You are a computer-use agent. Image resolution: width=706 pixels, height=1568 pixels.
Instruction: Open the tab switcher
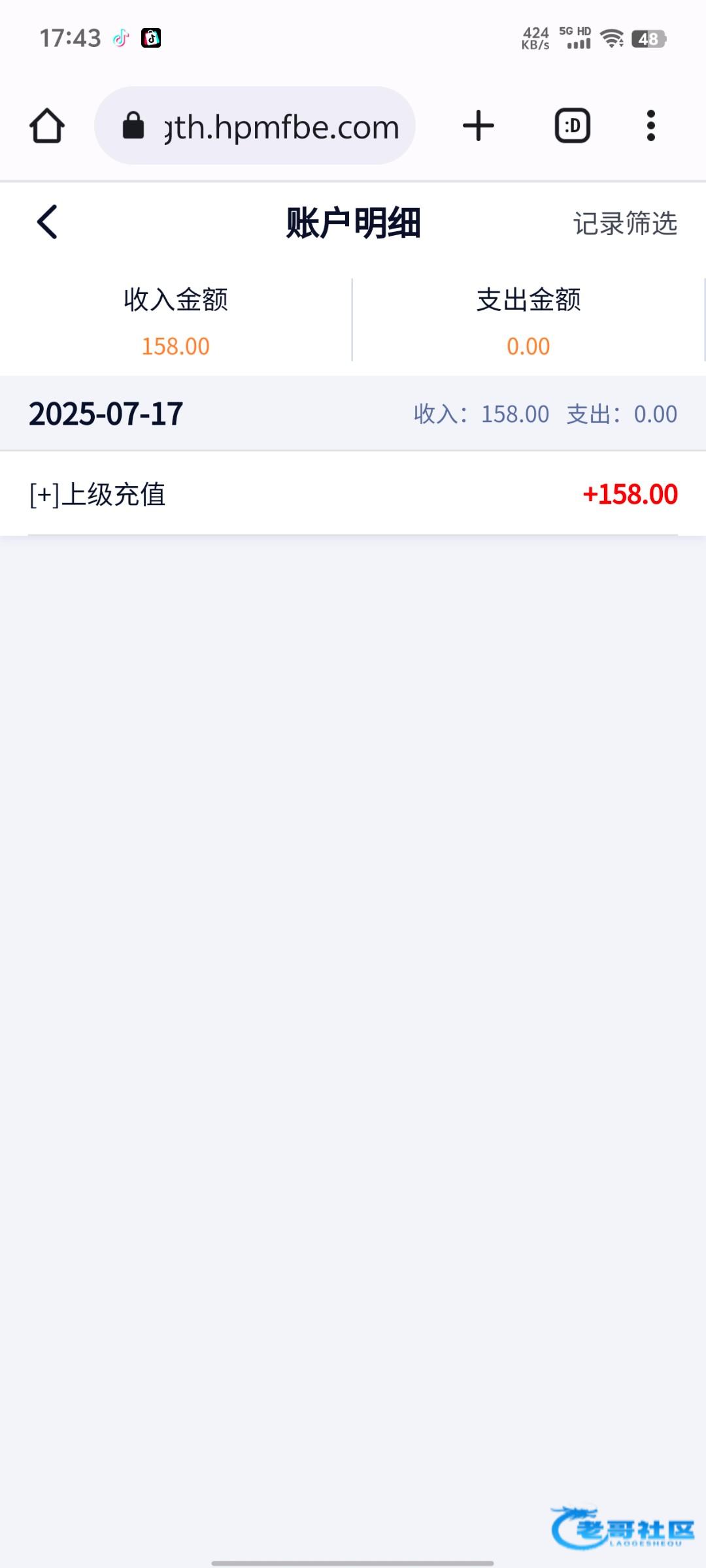(x=573, y=125)
